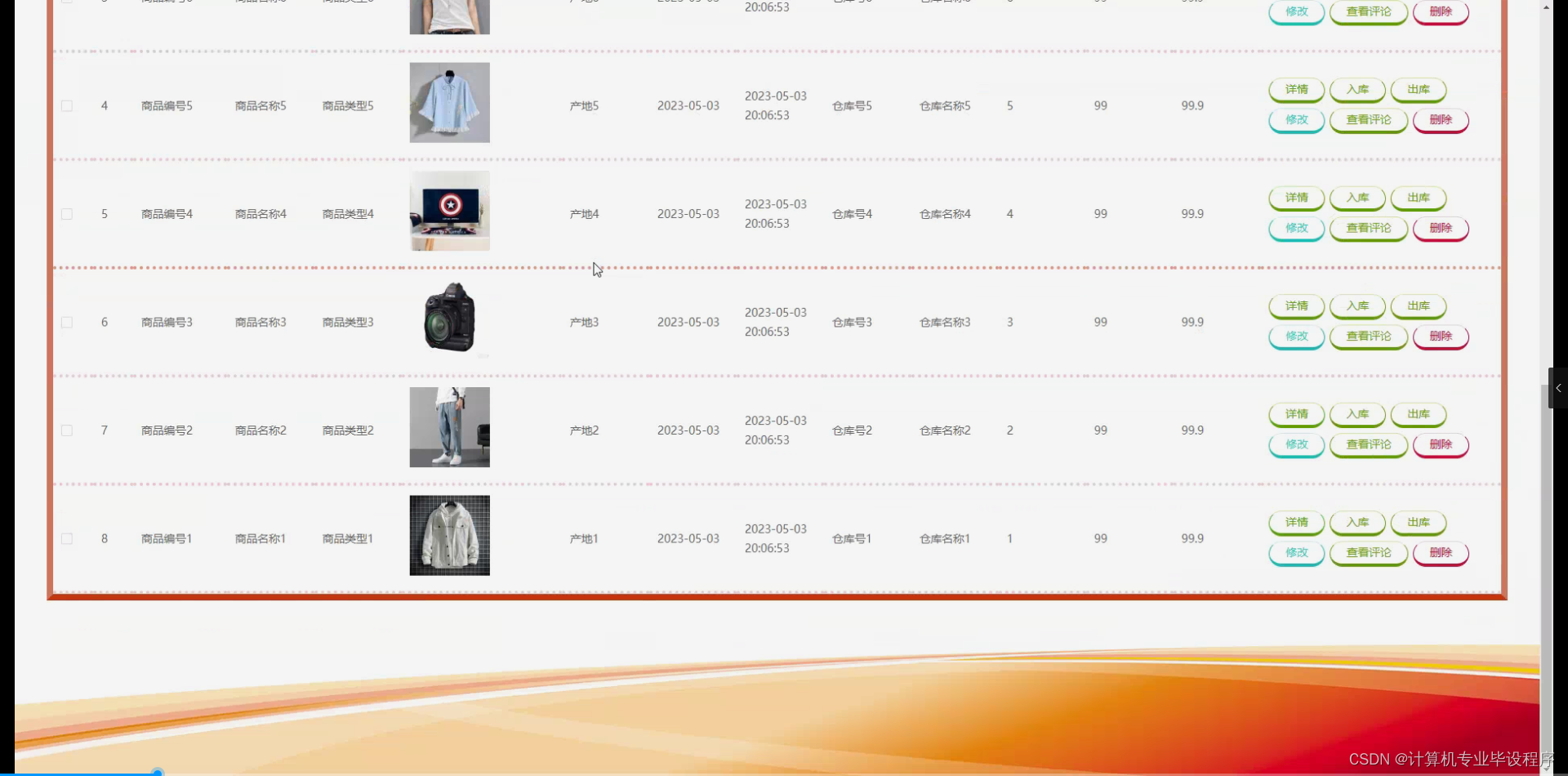1568x776 pixels.
Task: Tick the checkbox of 商品编号1
Action: [67, 539]
